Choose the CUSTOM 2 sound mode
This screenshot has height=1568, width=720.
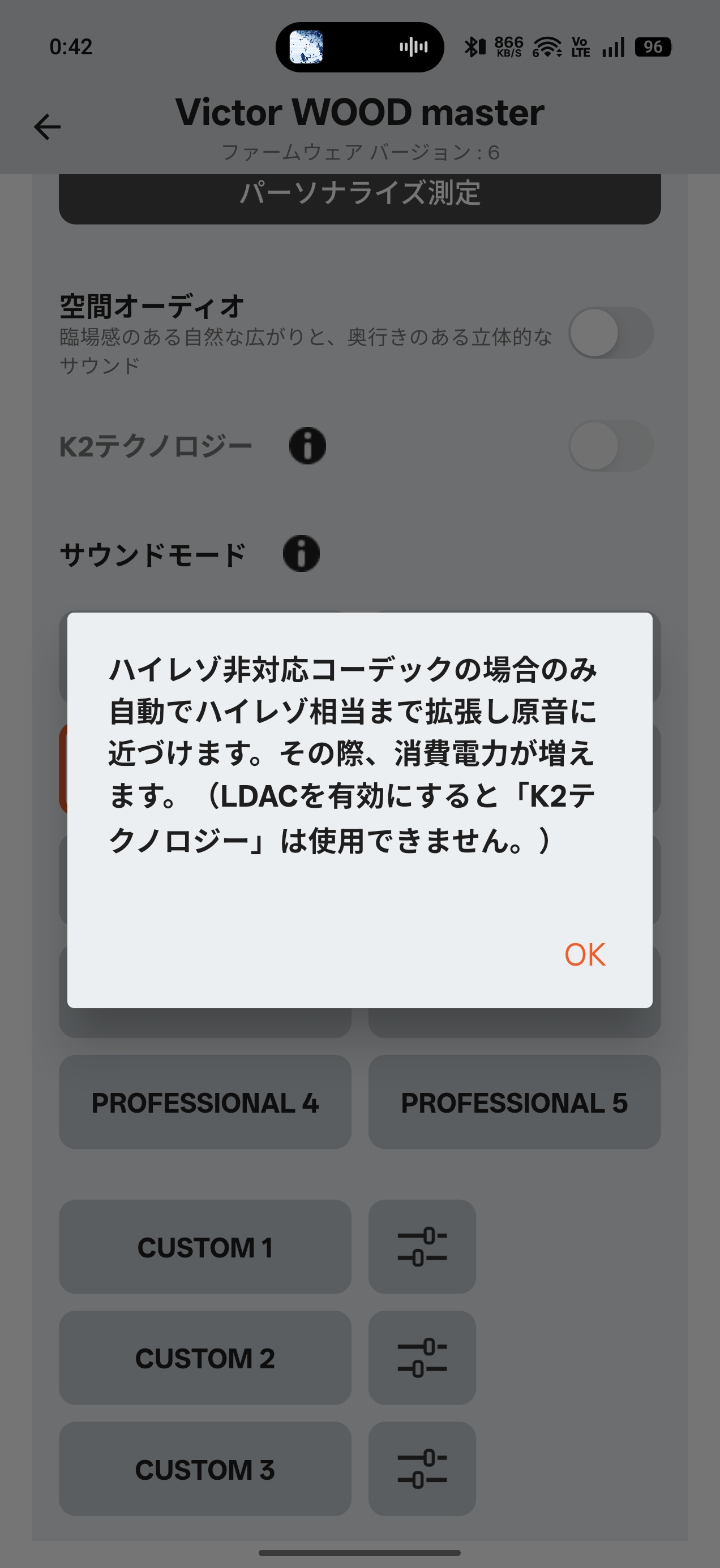point(205,1358)
